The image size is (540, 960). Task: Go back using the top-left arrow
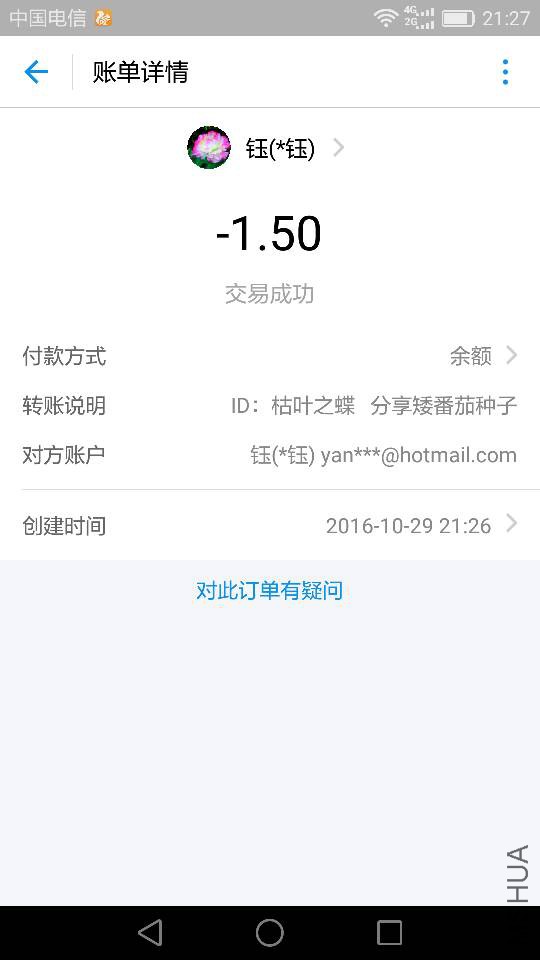point(36,72)
